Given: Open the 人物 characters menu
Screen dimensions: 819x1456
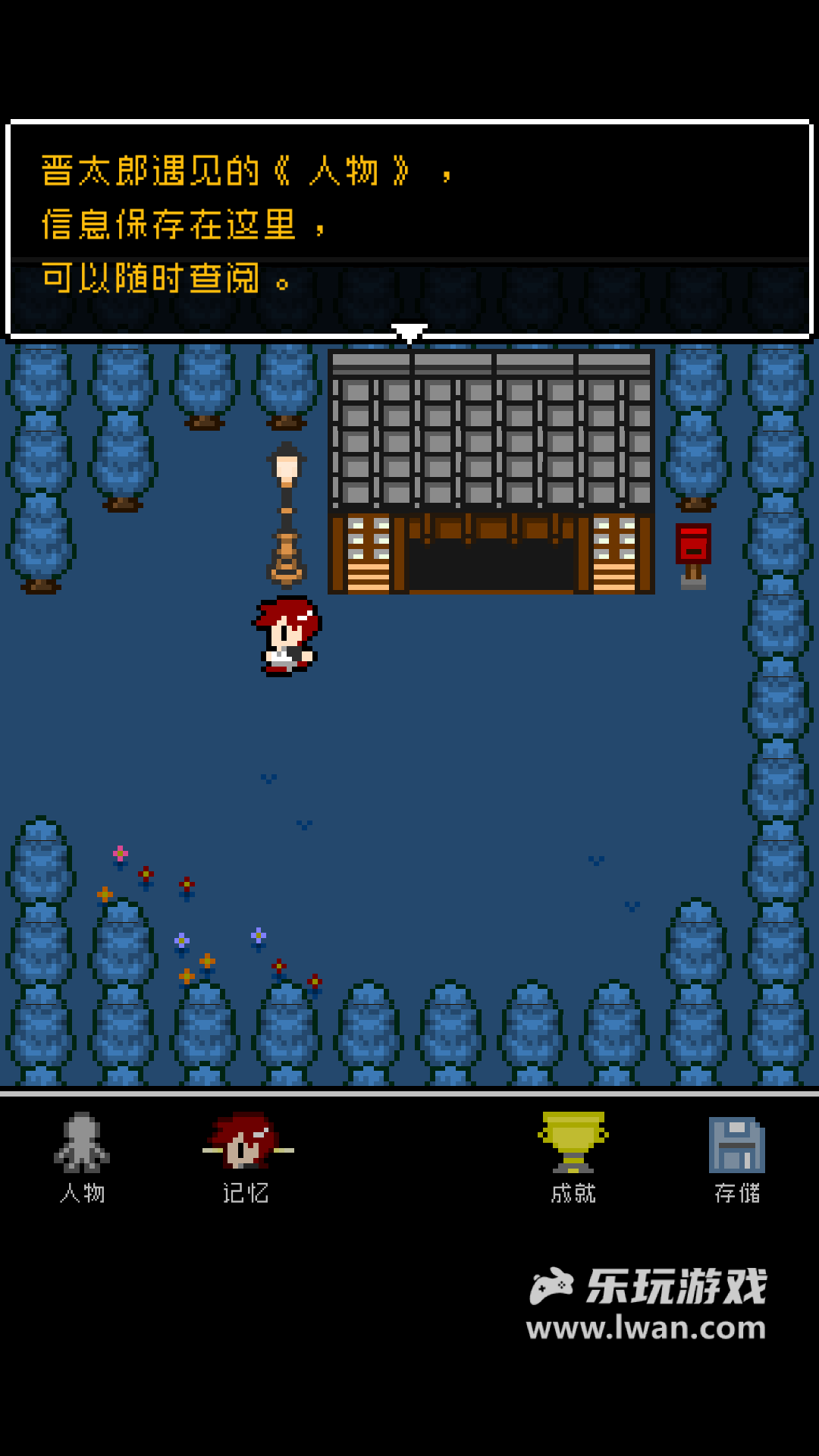Looking at the screenshot, I should (x=82, y=1156).
